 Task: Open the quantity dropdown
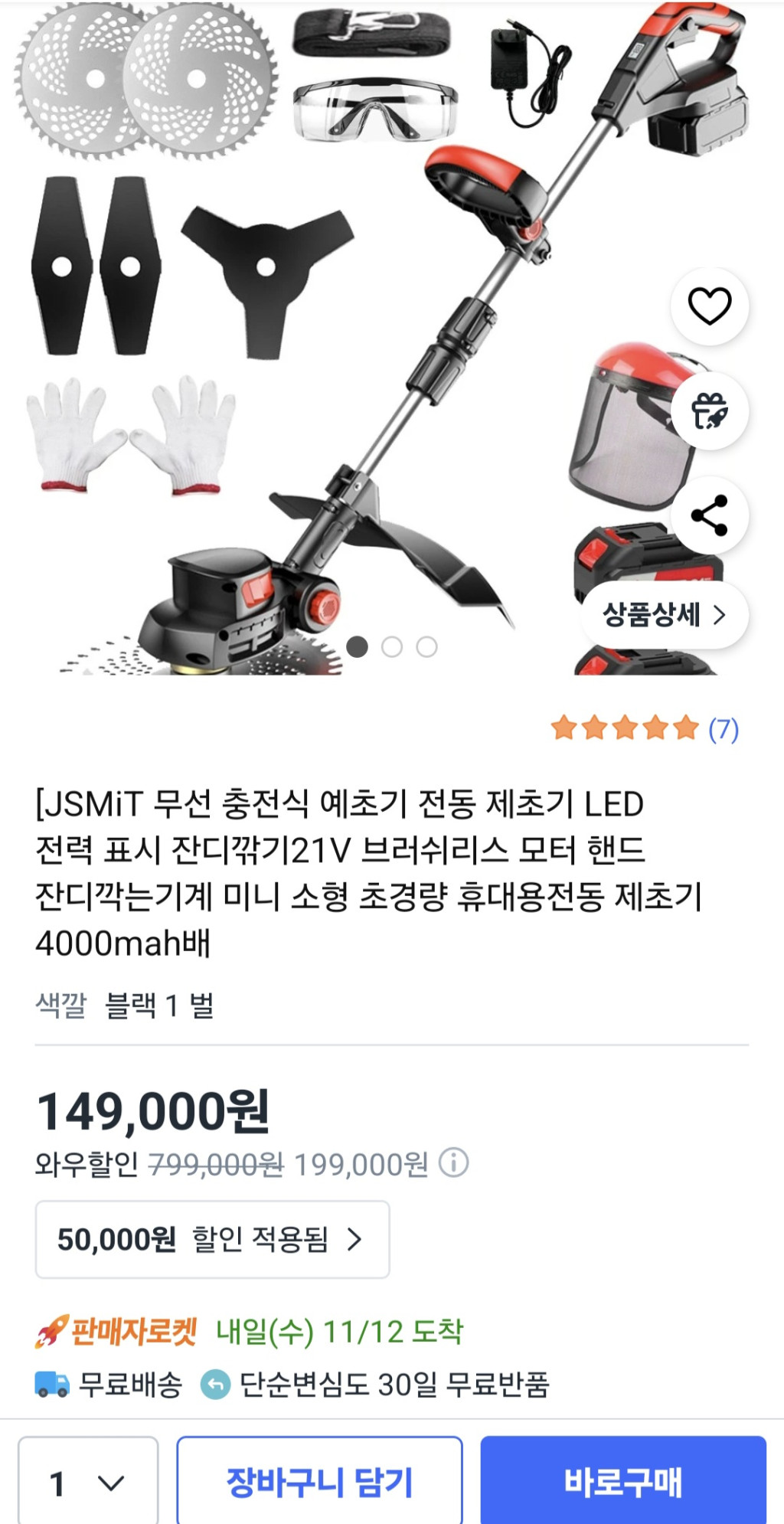(x=88, y=1483)
